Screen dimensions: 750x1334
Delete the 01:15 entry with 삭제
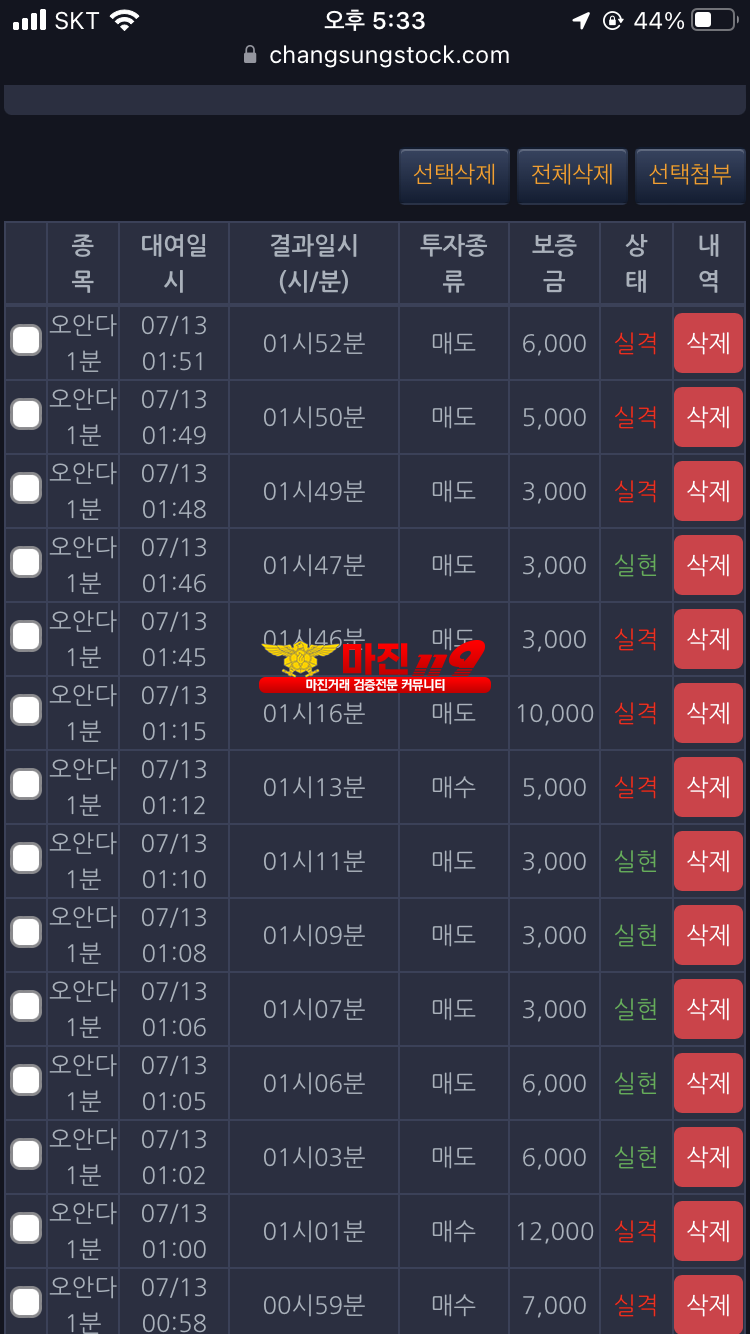[x=708, y=713]
